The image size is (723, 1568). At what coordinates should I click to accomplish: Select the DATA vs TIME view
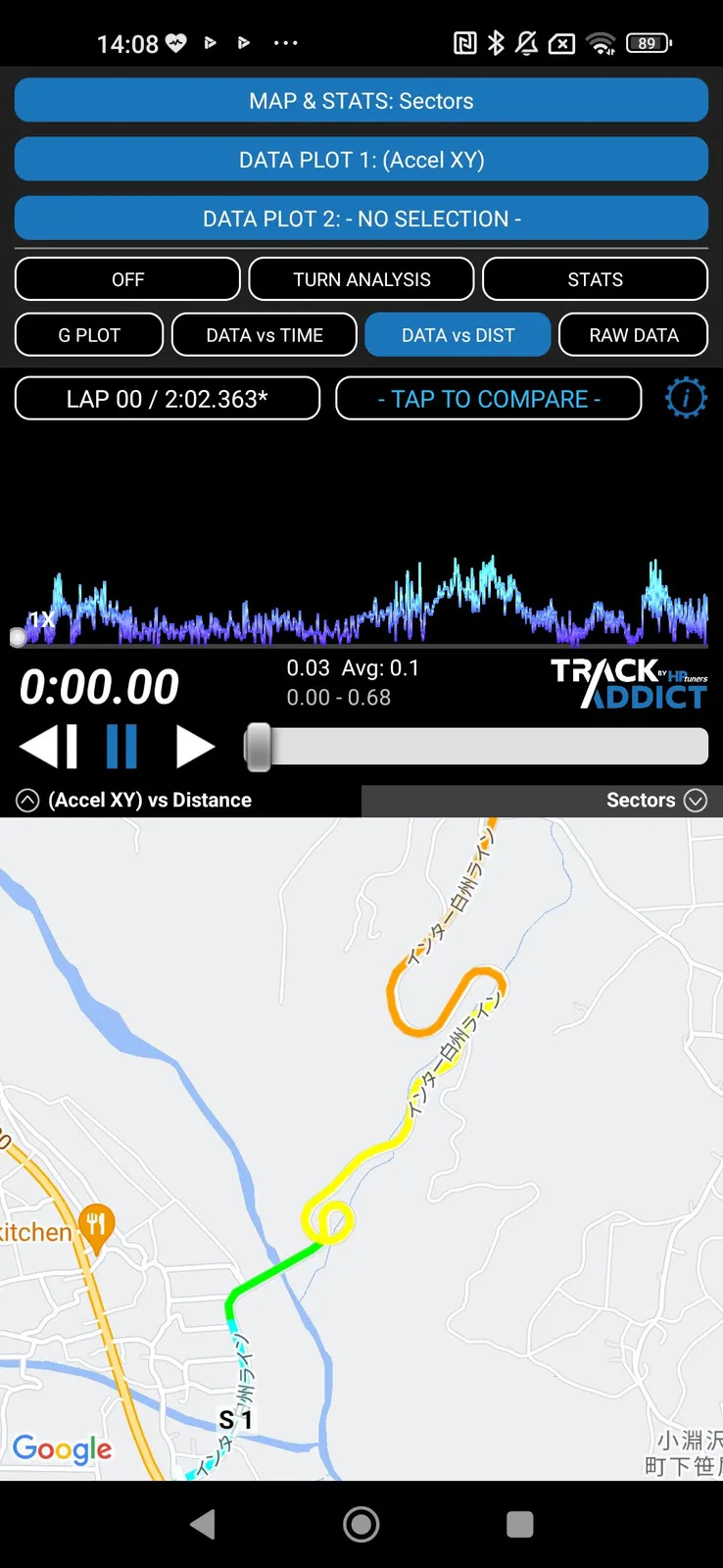pos(265,335)
